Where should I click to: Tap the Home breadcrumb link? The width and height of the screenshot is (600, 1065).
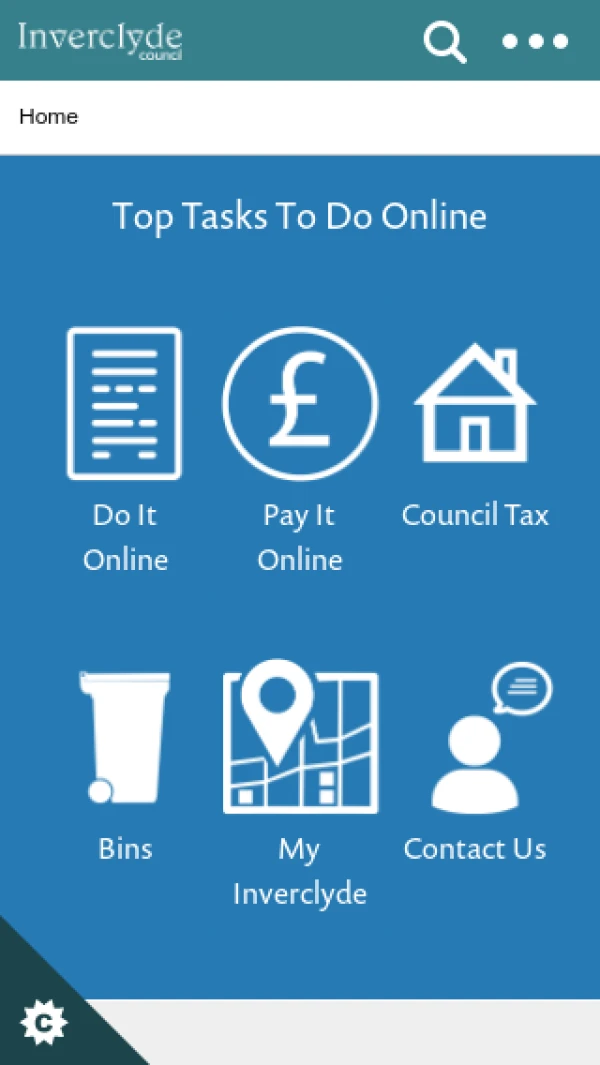(x=48, y=117)
